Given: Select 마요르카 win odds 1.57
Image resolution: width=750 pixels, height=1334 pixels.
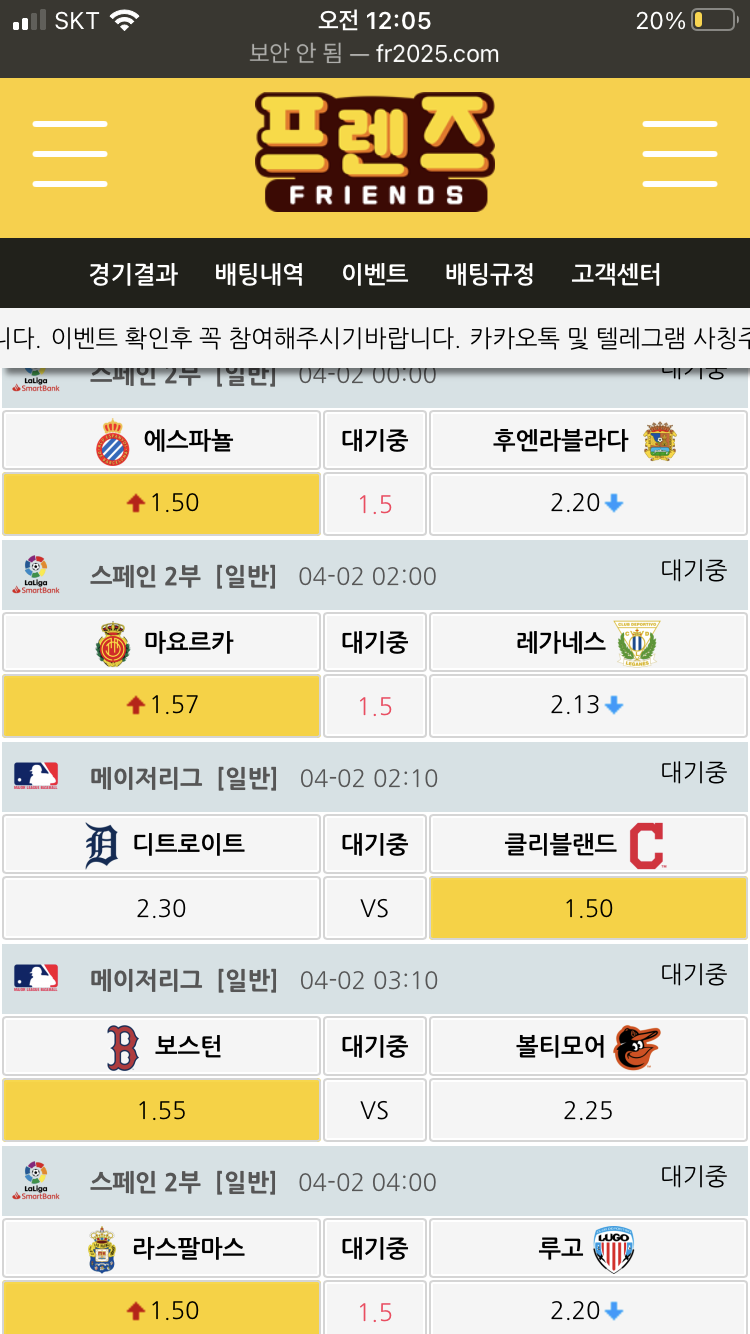Looking at the screenshot, I should [x=161, y=705].
